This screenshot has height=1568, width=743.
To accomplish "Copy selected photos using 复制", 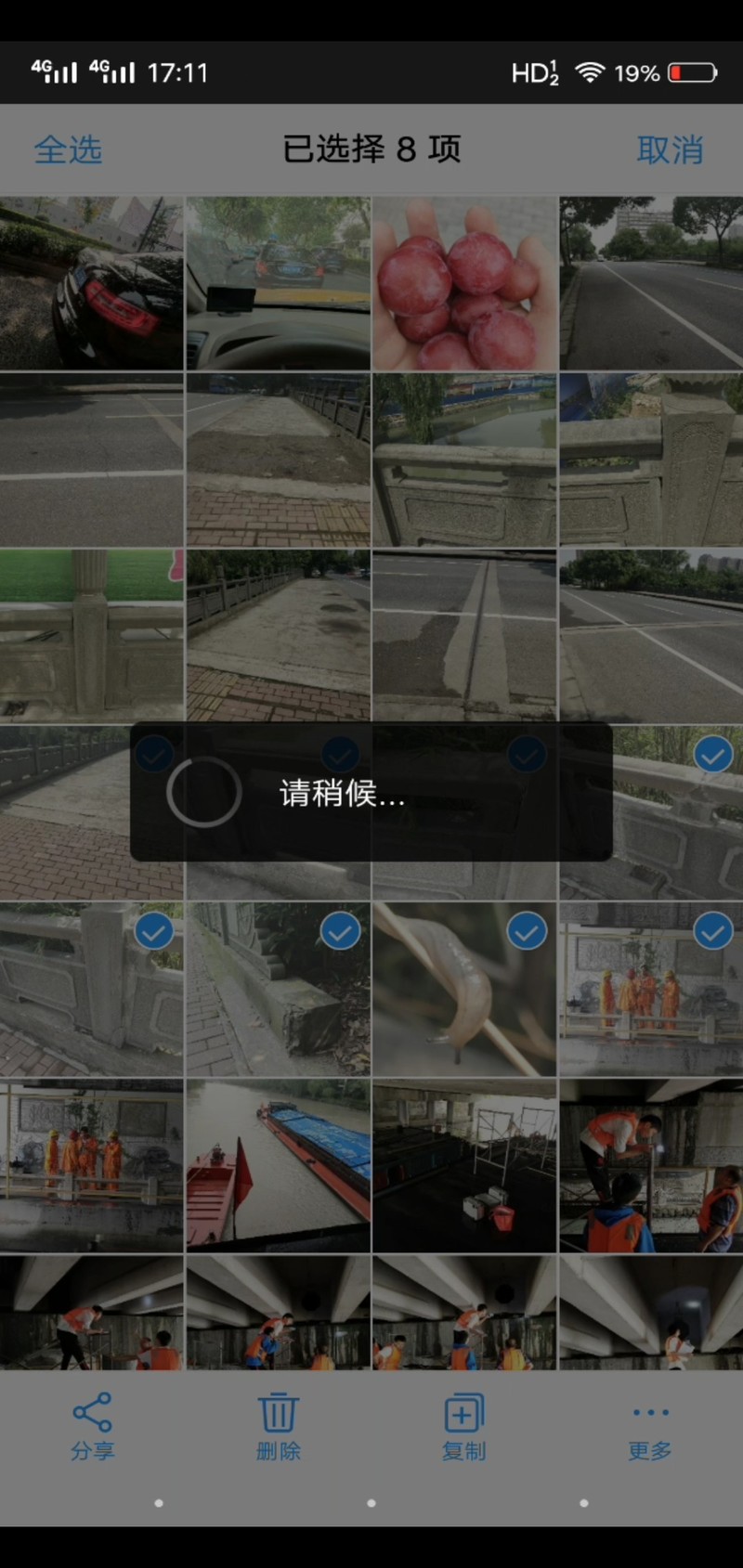I will 463,1427.
